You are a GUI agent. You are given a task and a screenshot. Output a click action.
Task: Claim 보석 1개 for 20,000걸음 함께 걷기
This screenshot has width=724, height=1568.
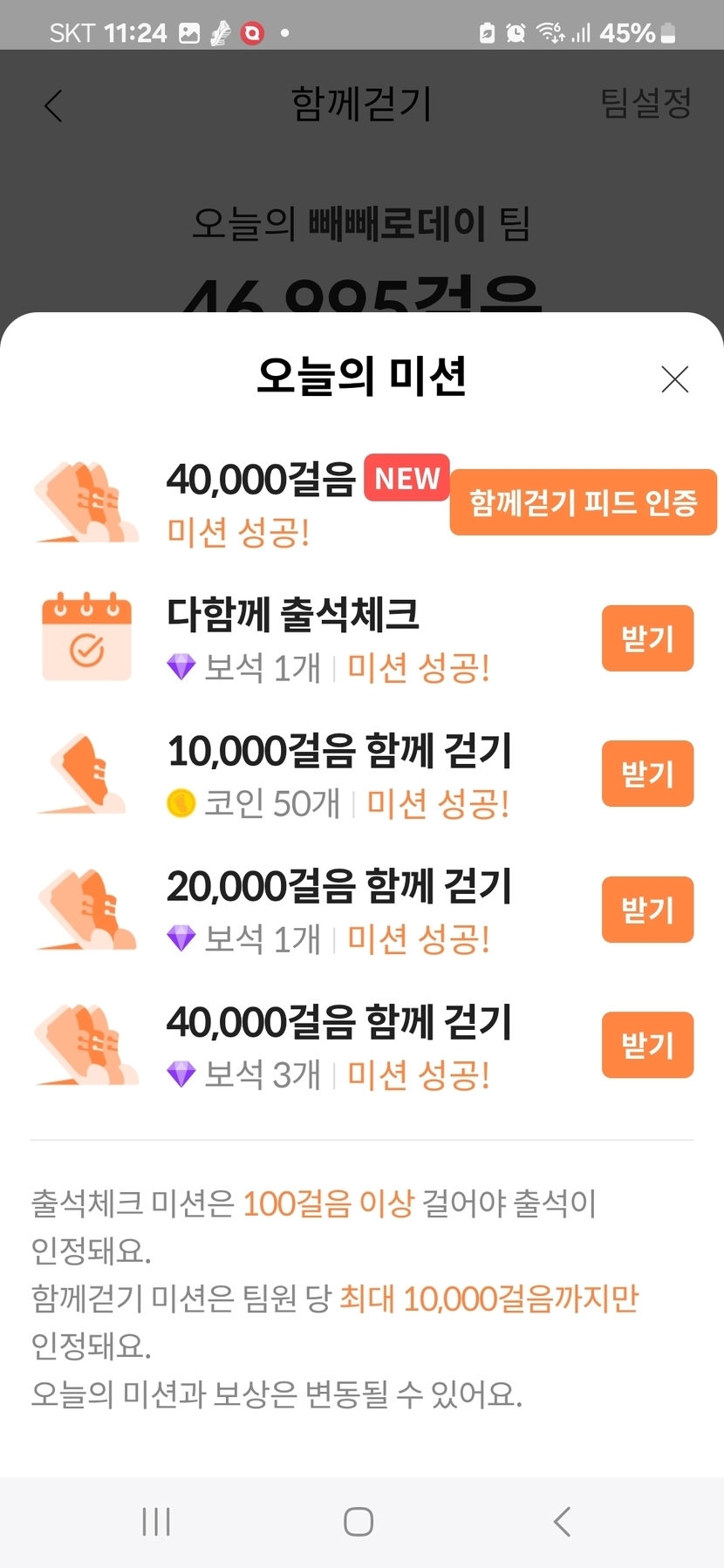[647, 910]
